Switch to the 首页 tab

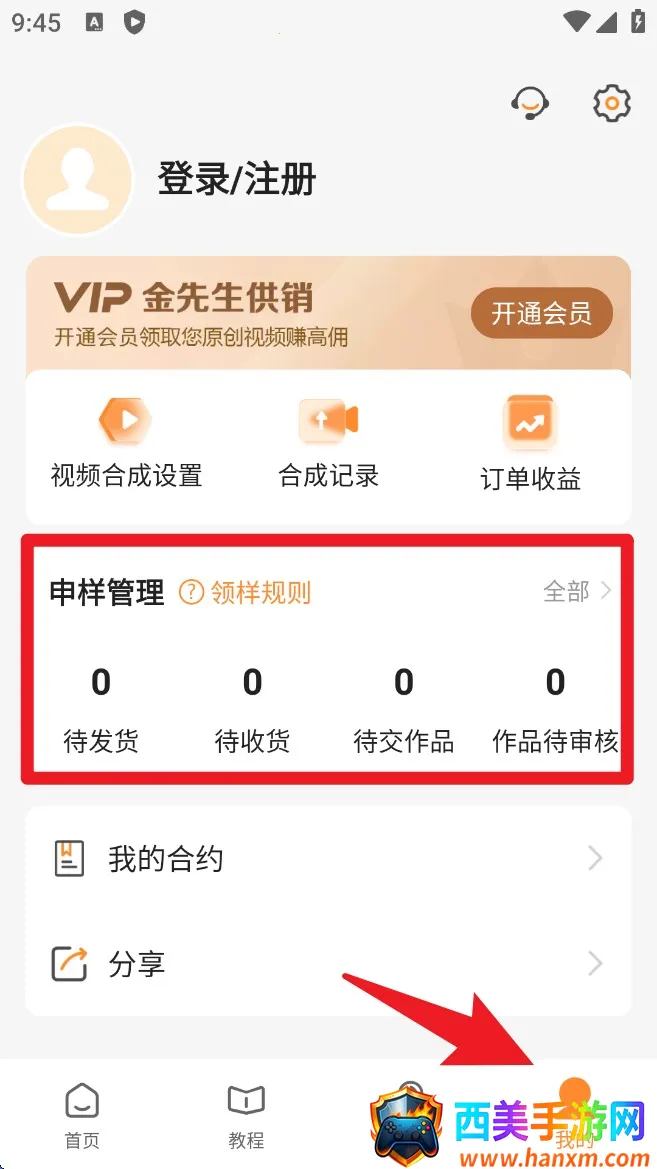82,1114
